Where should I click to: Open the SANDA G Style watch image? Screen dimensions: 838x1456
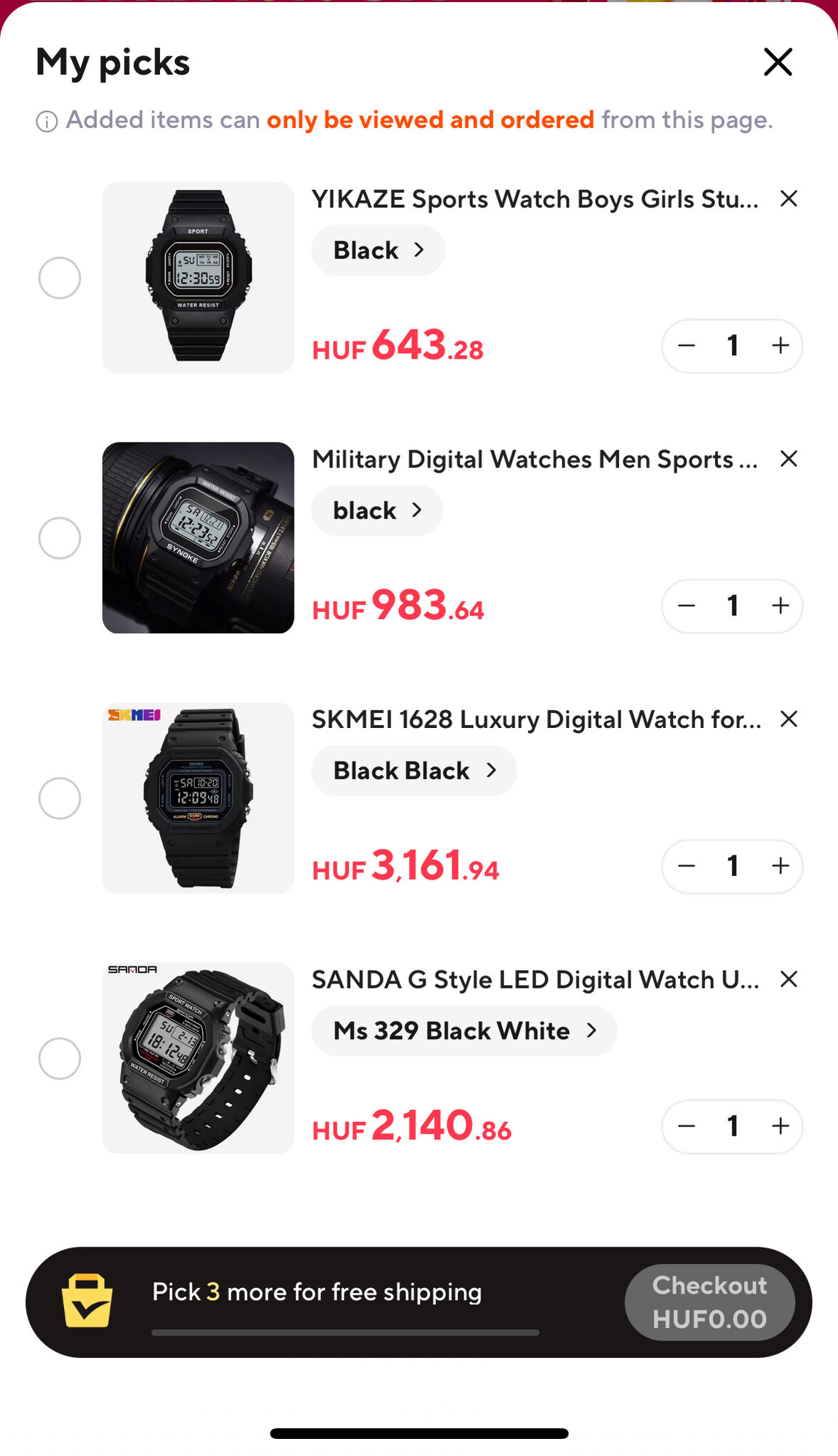[x=198, y=1058]
